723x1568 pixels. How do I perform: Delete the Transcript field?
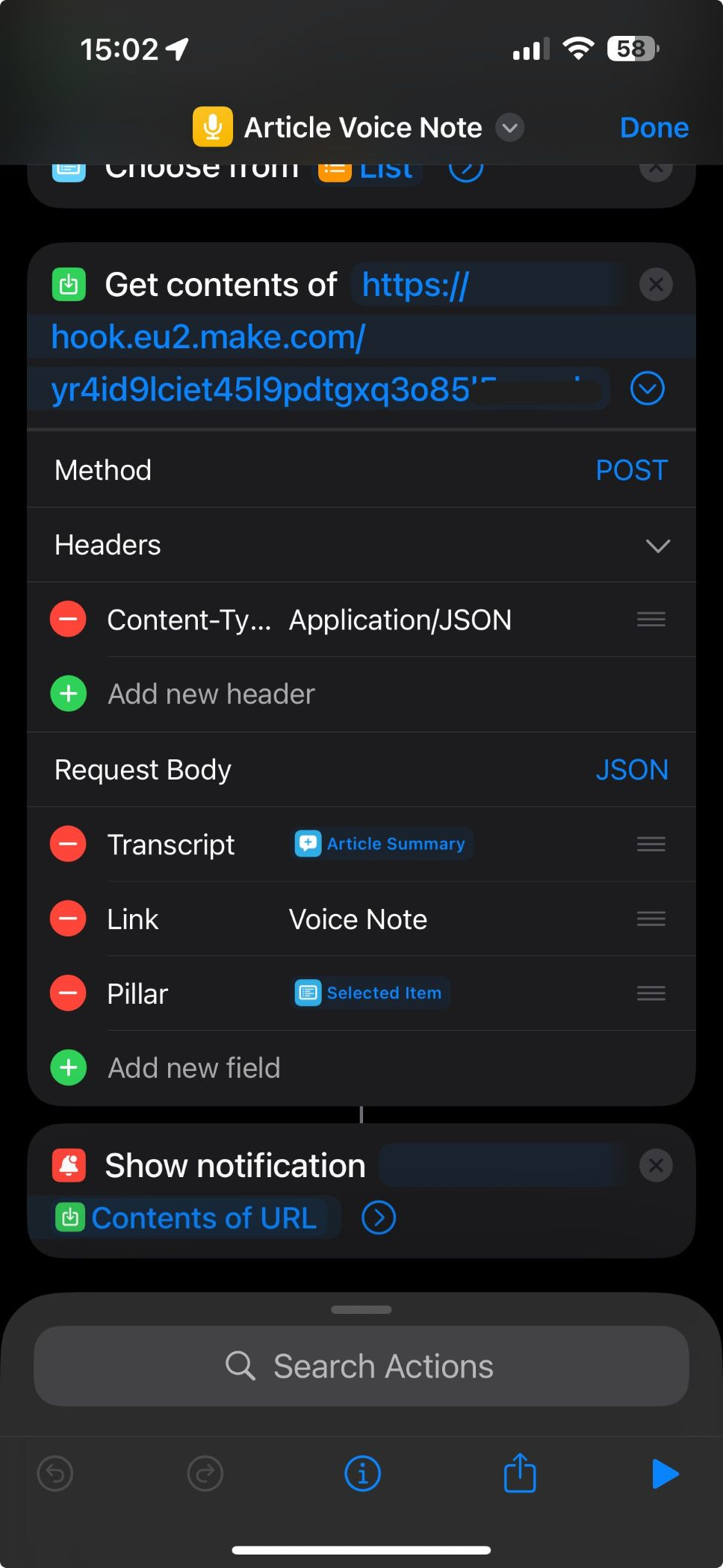pos(68,845)
